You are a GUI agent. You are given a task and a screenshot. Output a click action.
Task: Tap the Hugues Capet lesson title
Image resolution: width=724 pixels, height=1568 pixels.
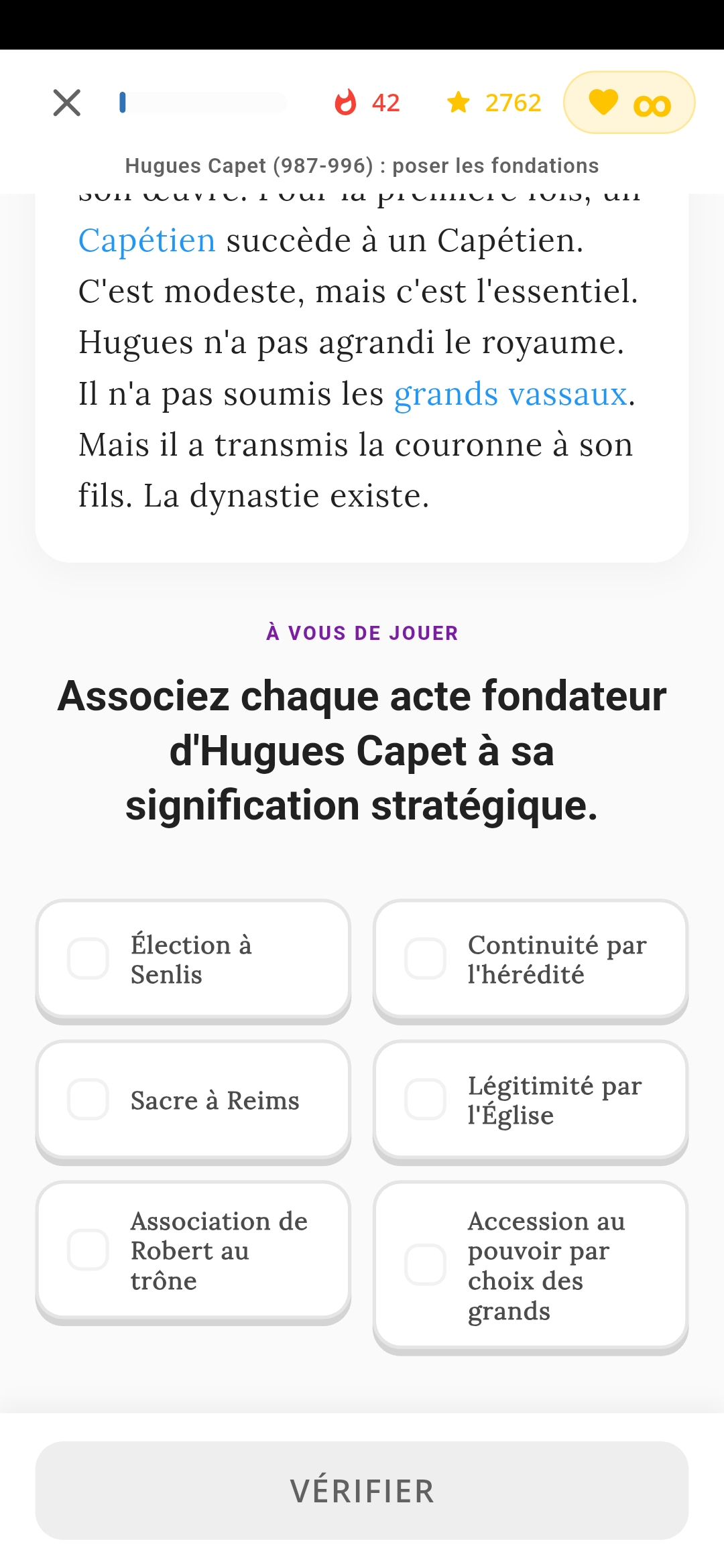point(362,166)
